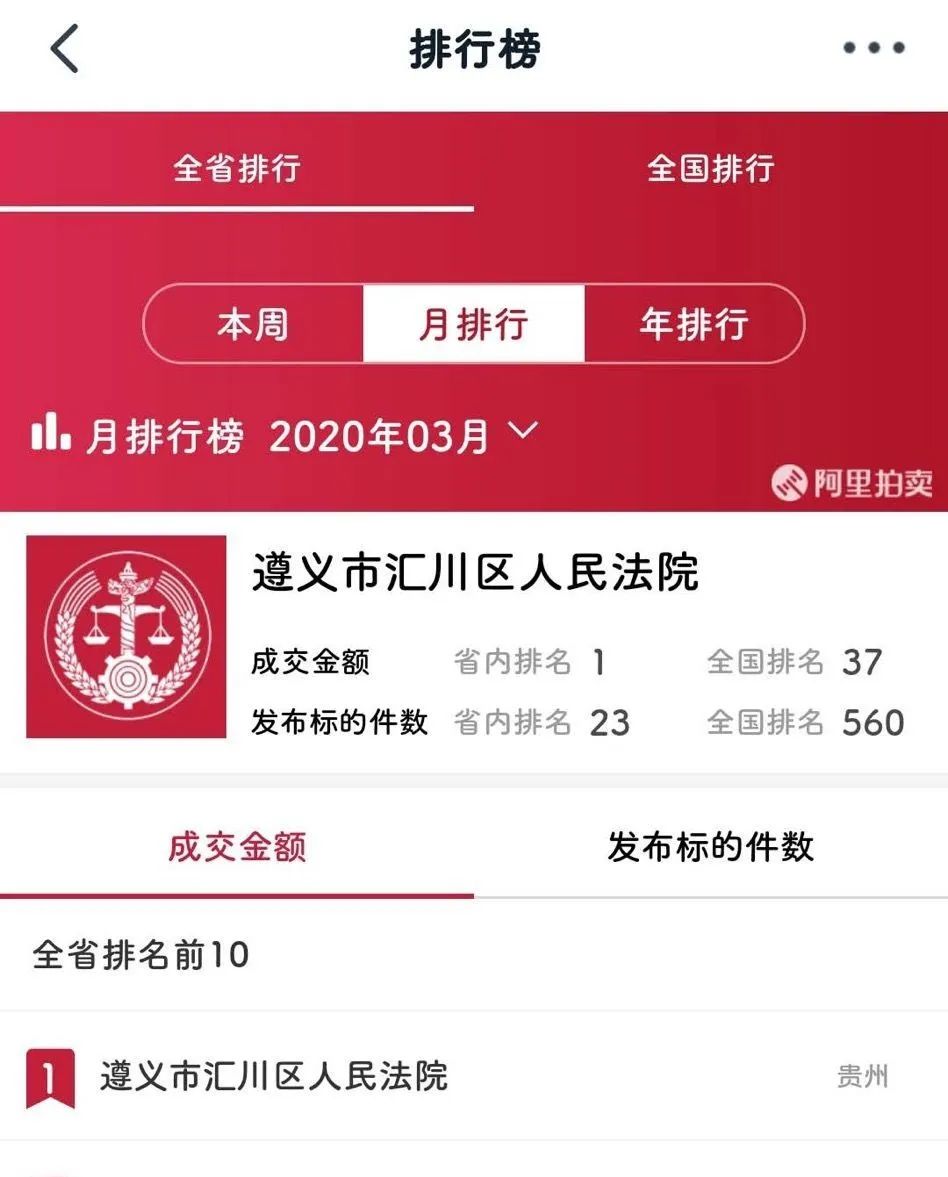Open the three-dot more options menu
948x1177 pixels.
coord(873,45)
